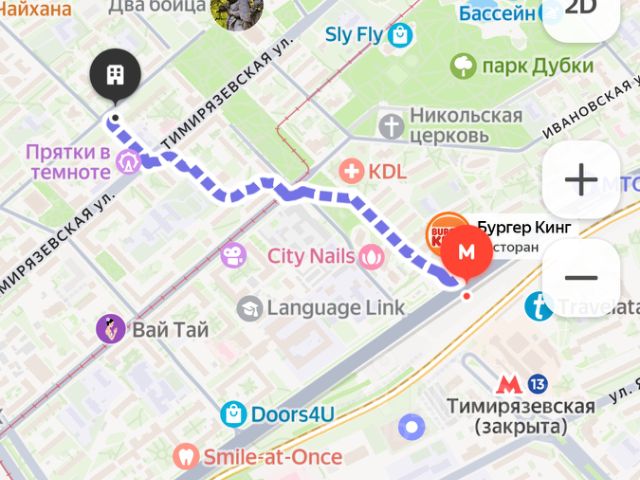640x480 pixels.
Task: Tap the building route start pin
Action: [x=114, y=78]
